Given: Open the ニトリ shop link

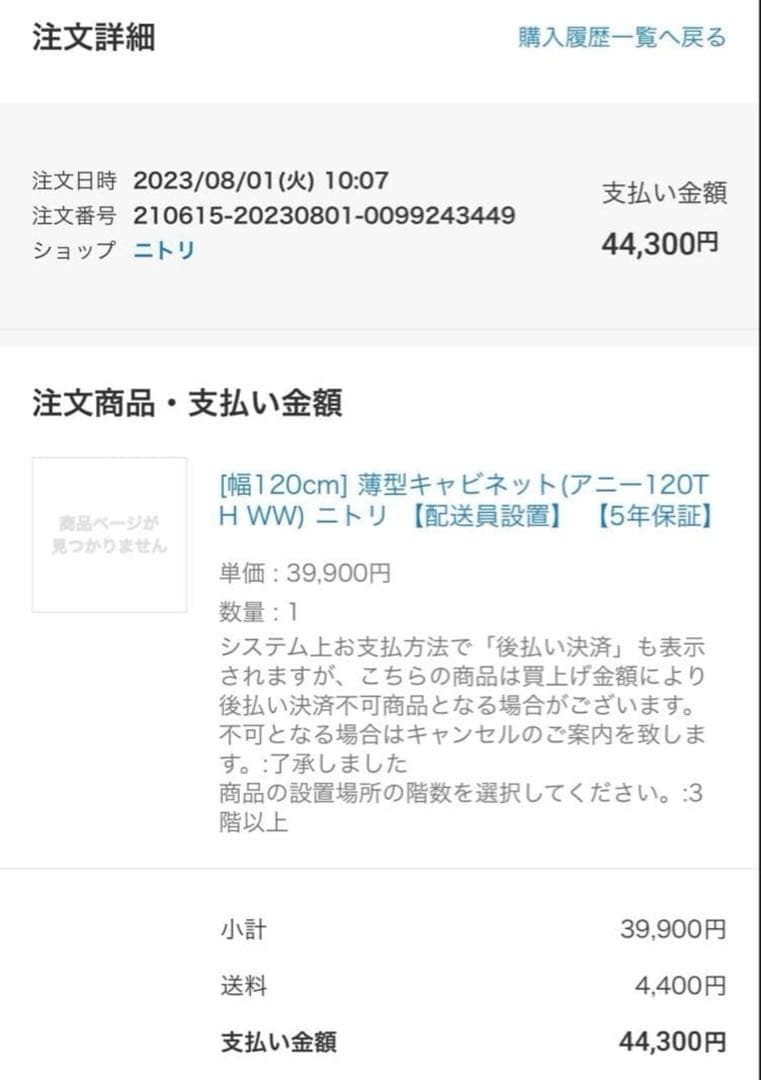Looking at the screenshot, I should pyautogui.click(x=164, y=251).
